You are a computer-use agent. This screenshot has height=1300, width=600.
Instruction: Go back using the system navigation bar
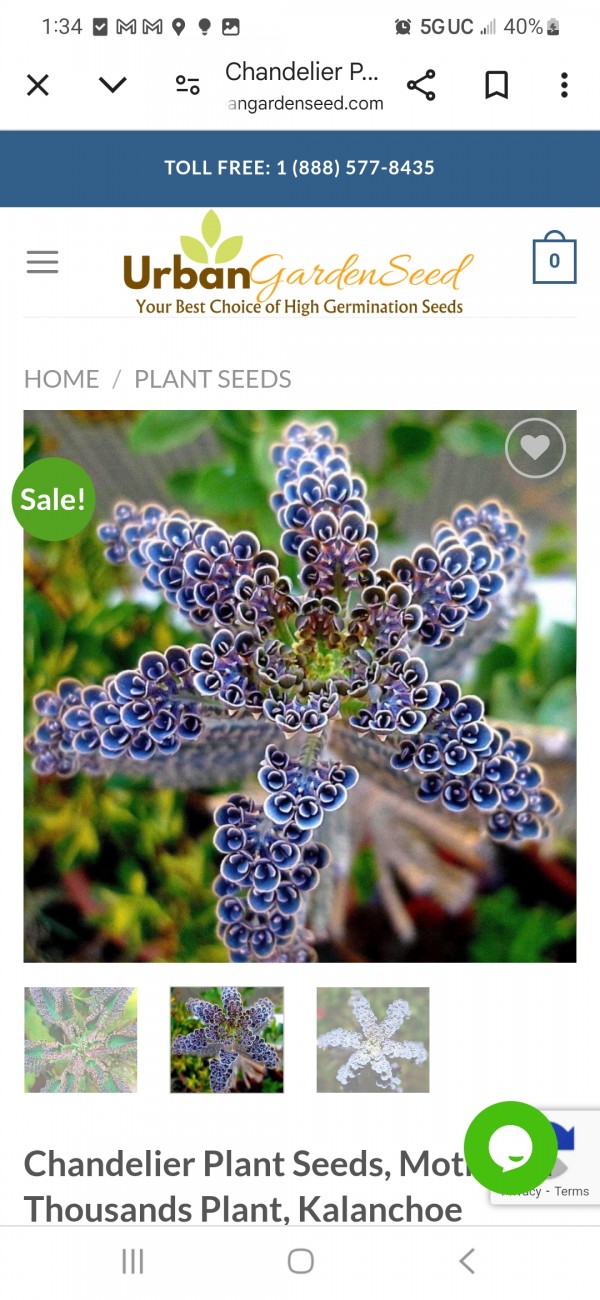click(466, 1261)
